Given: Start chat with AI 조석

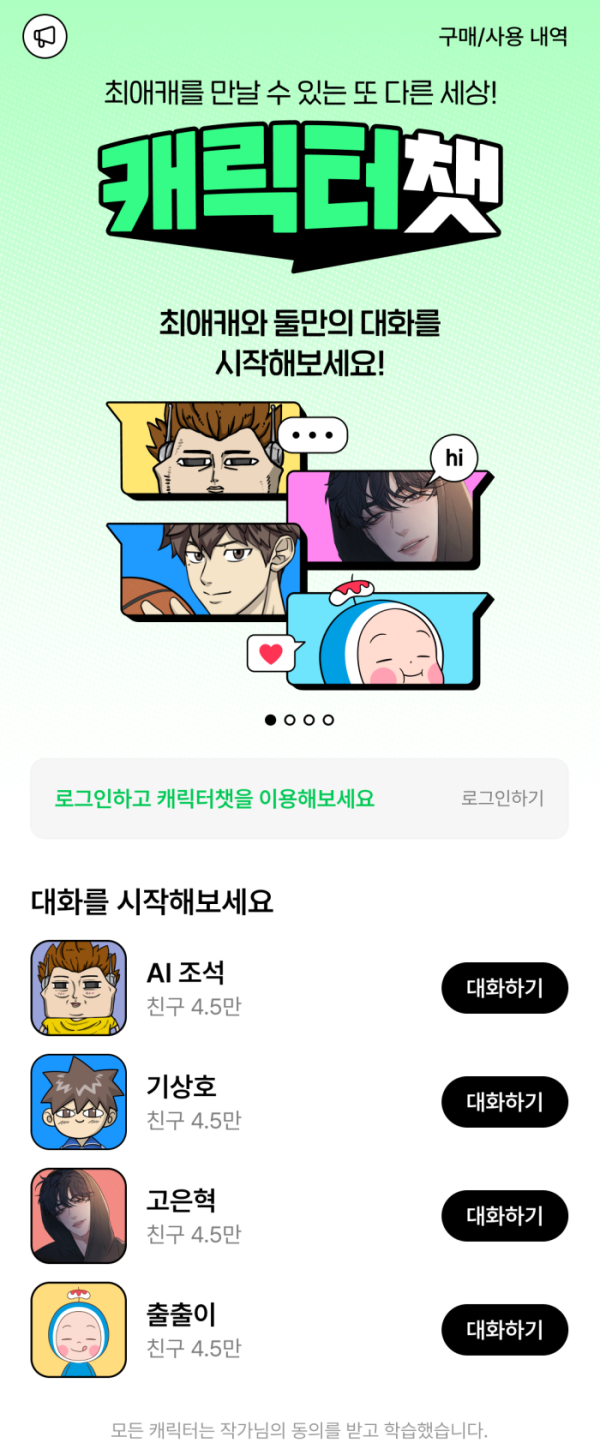Looking at the screenshot, I should point(505,988).
